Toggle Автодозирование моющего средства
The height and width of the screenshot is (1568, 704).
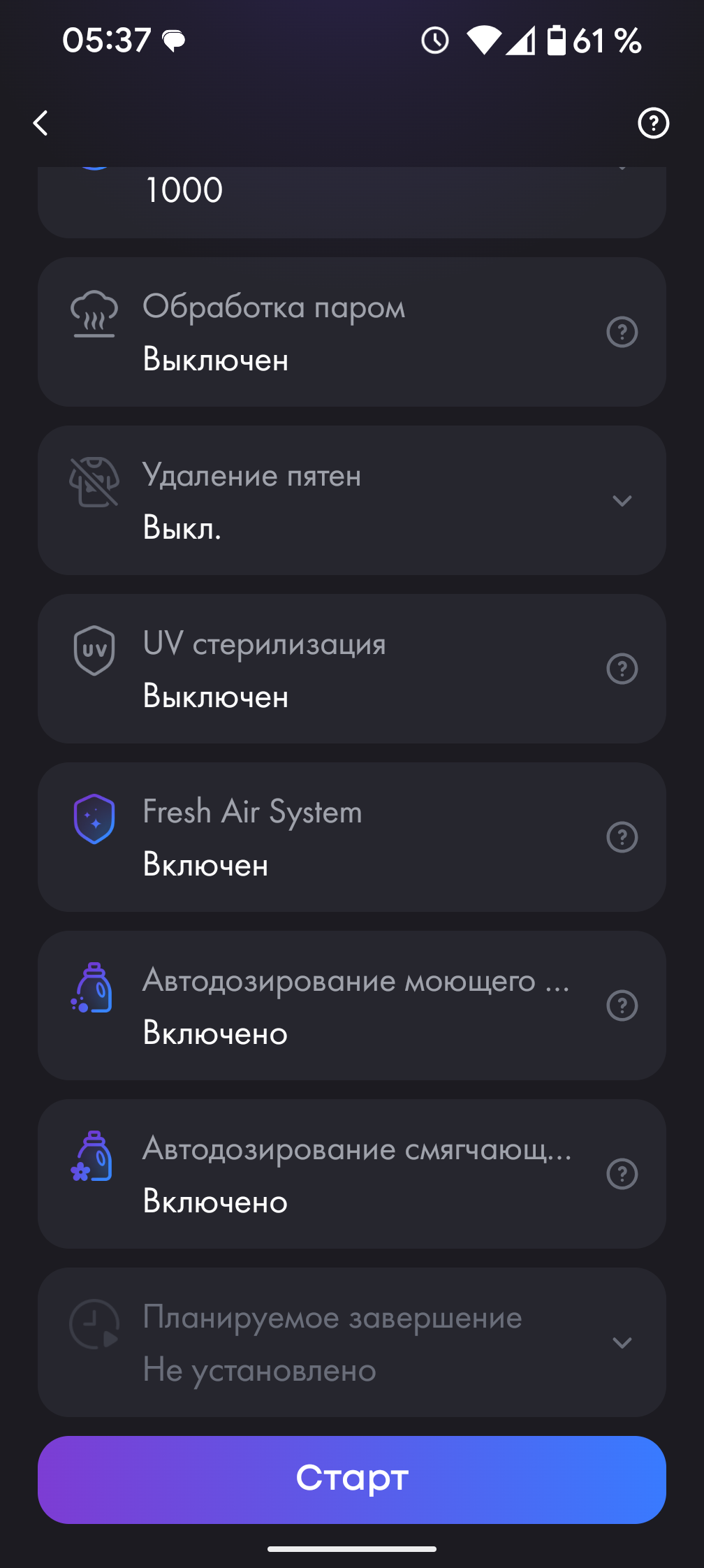click(314, 1006)
